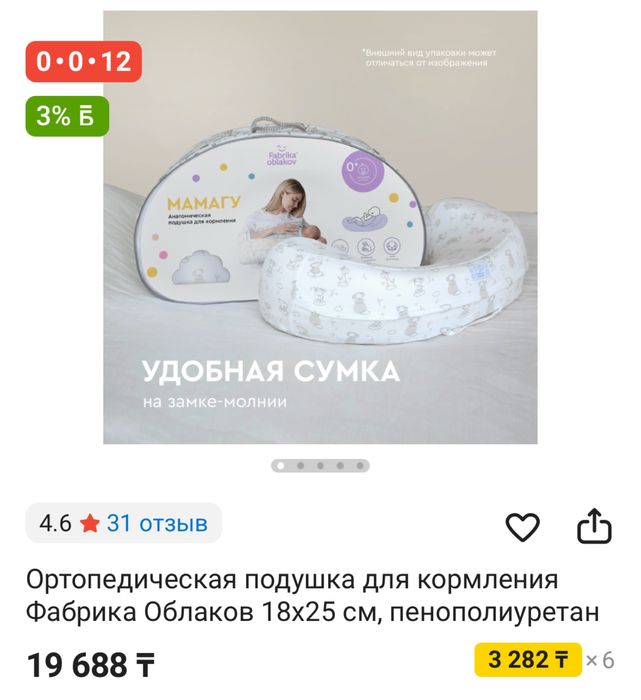Share this nursing pillow product

pyautogui.click(x=594, y=526)
